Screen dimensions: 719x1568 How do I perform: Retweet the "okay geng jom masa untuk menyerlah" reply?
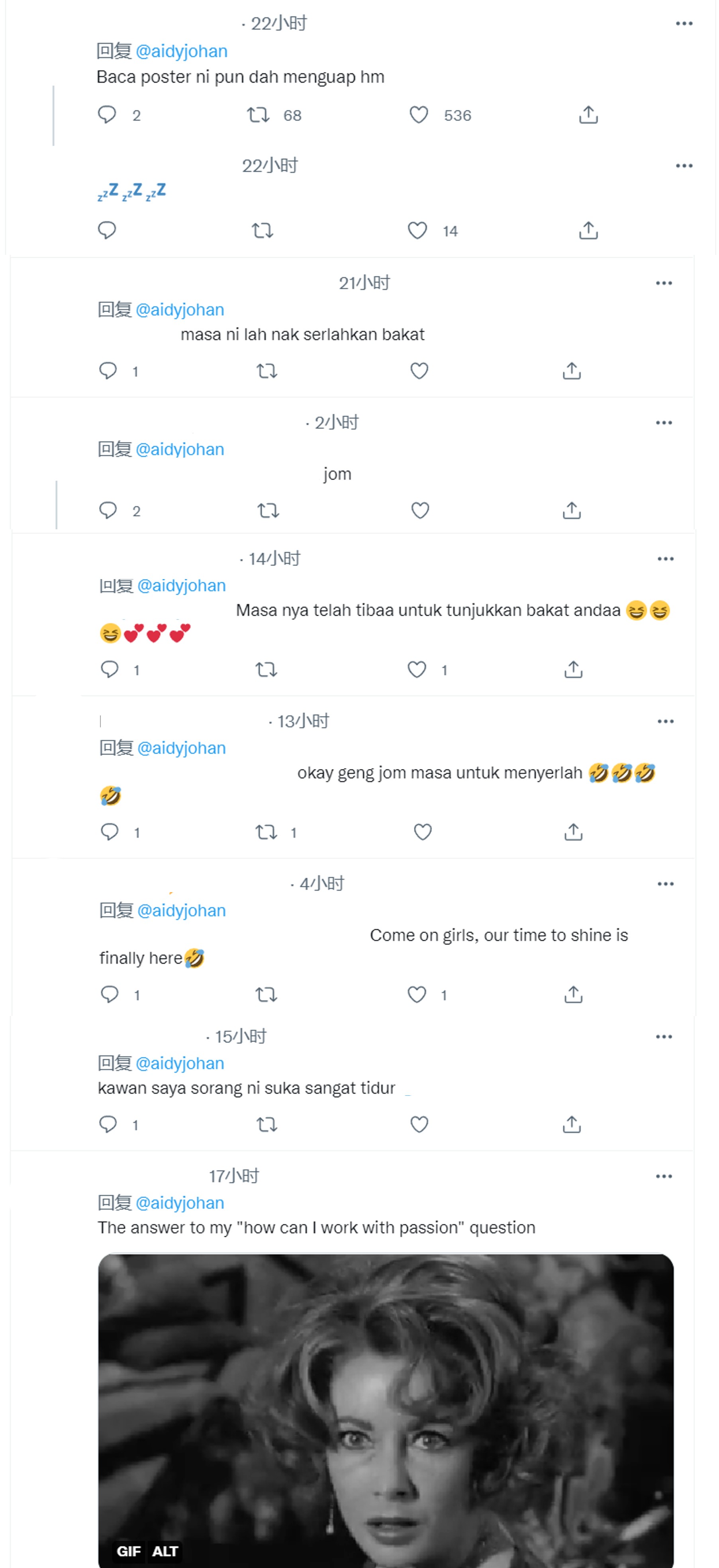266,832
